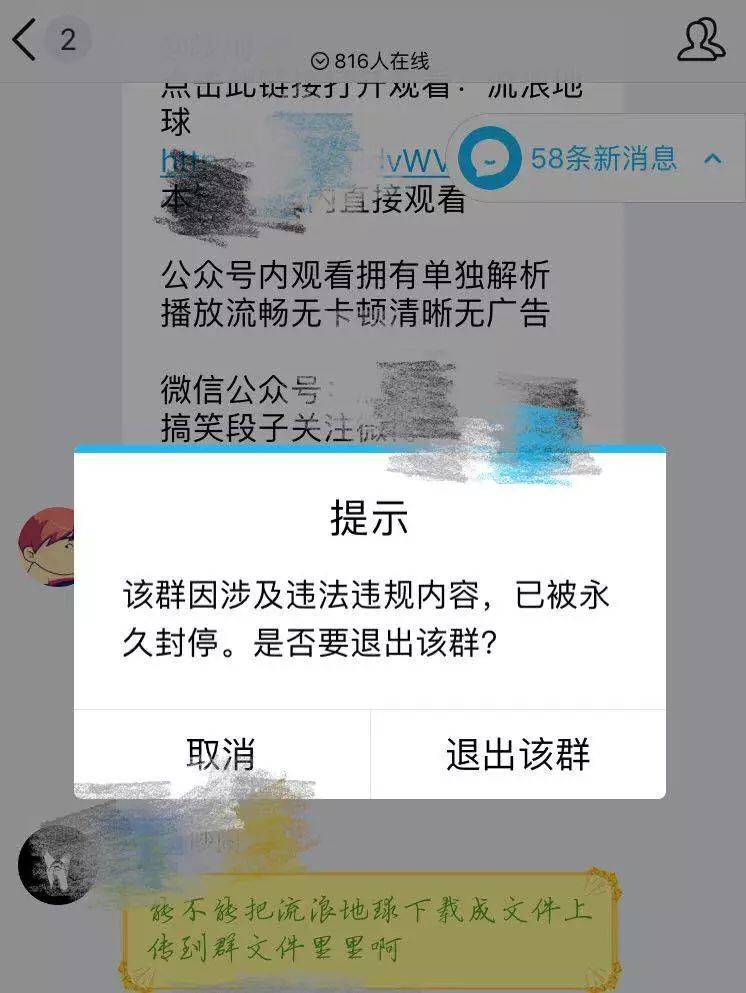
Task: Expand the 816人在线 online members indicator
Action: [371, 62]
